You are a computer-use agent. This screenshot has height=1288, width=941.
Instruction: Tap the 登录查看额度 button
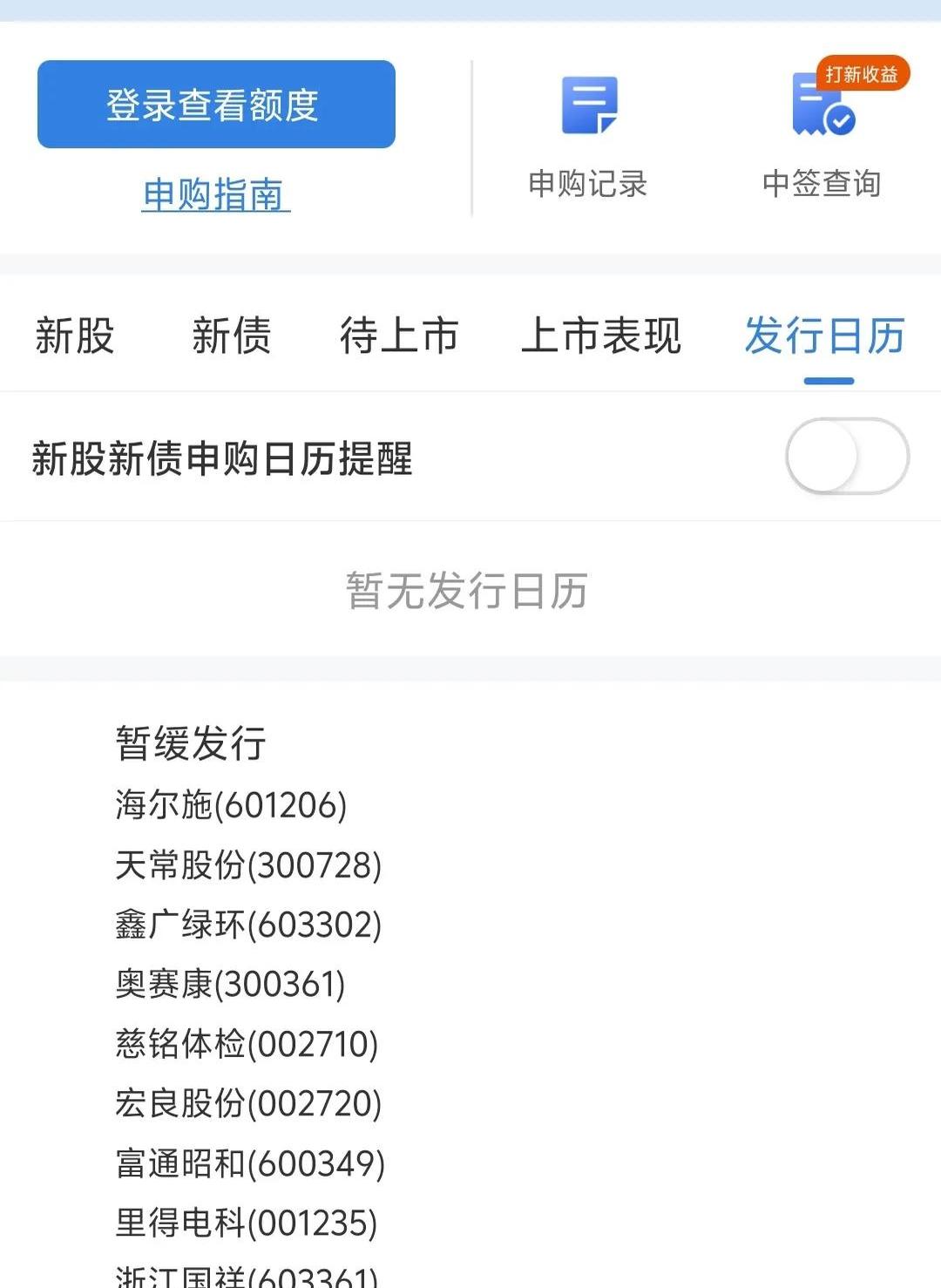coord(216,105)
